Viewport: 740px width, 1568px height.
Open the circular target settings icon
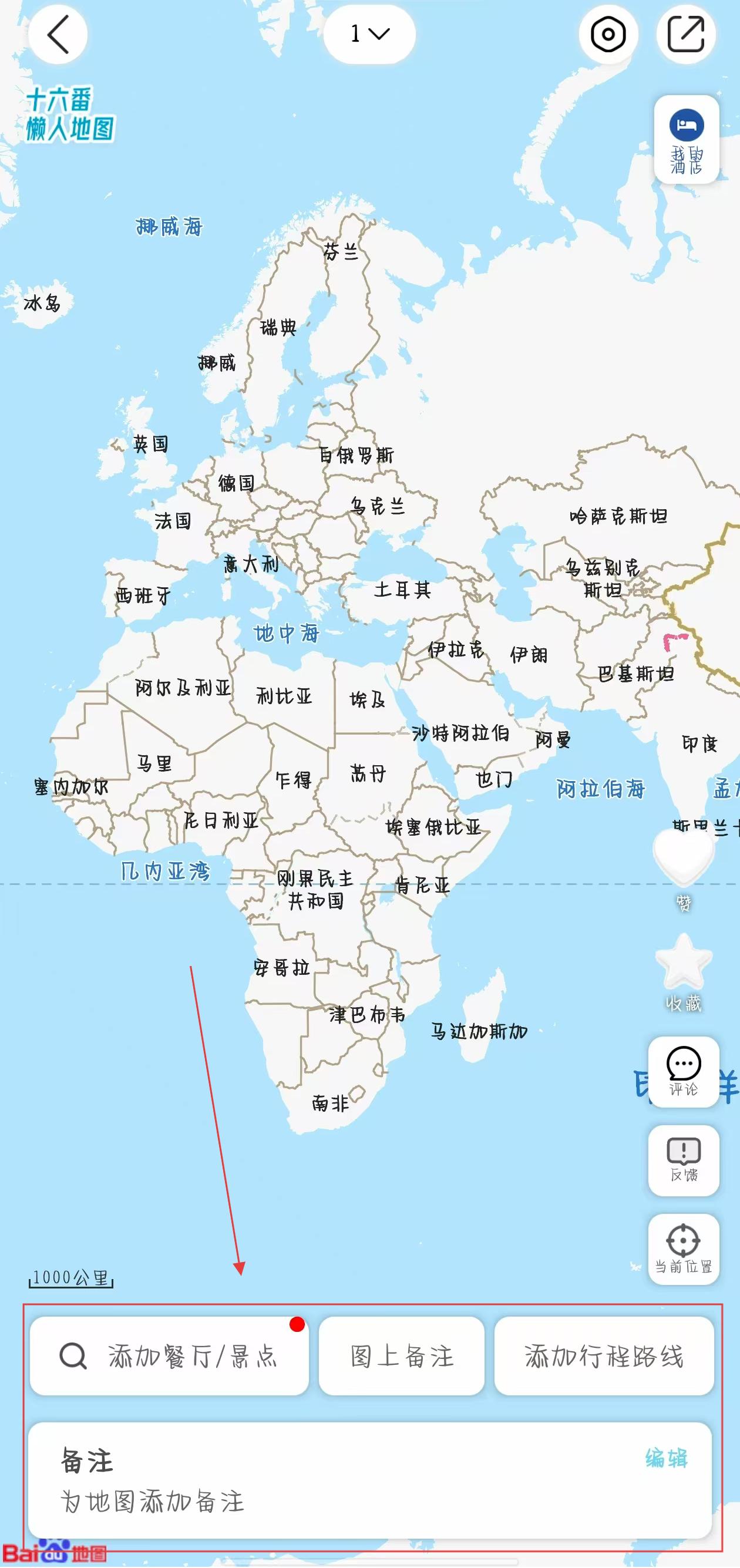click(x=608, y=34)
